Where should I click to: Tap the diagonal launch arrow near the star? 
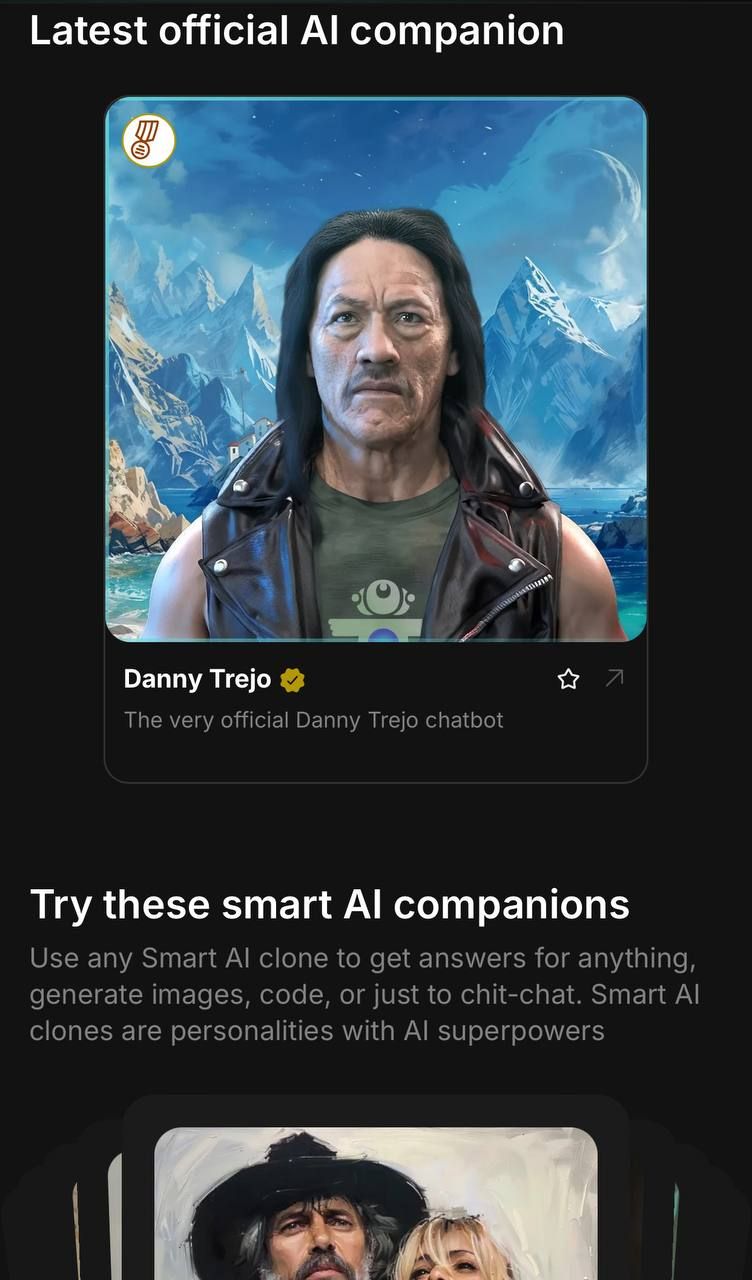coord(616,678)
